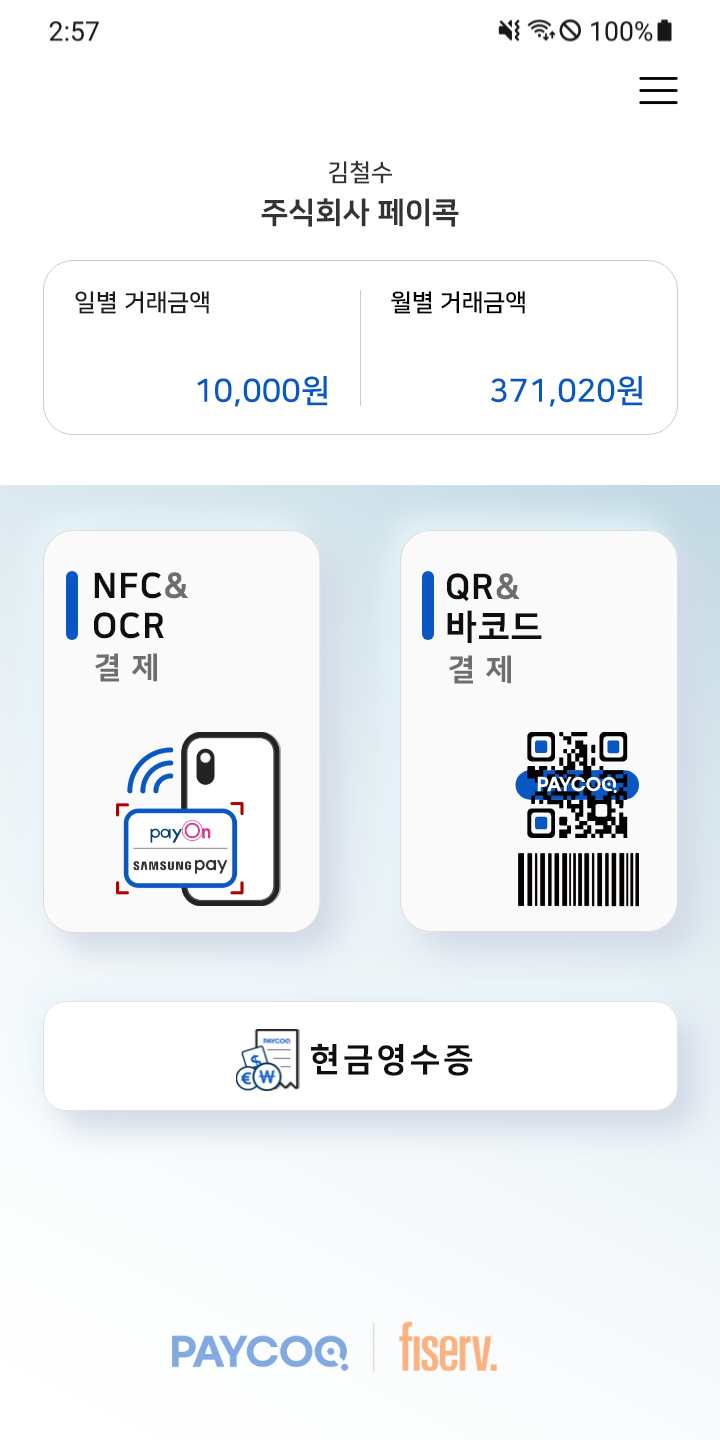This screenshot has width=720, height=1440.
Task: Open NFC & OCR 결제 card
Action: point(181,731)
